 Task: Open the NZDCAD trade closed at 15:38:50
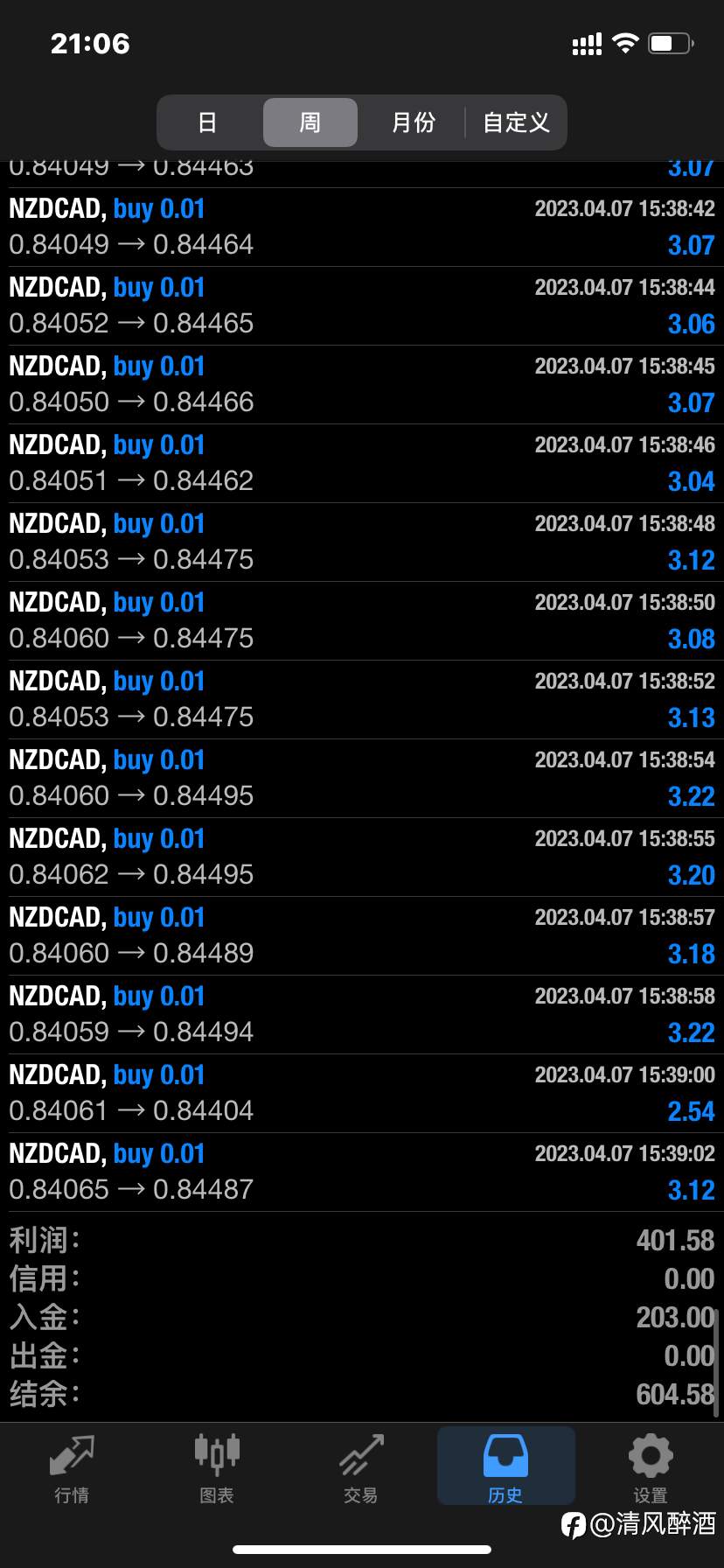[362, 621]
